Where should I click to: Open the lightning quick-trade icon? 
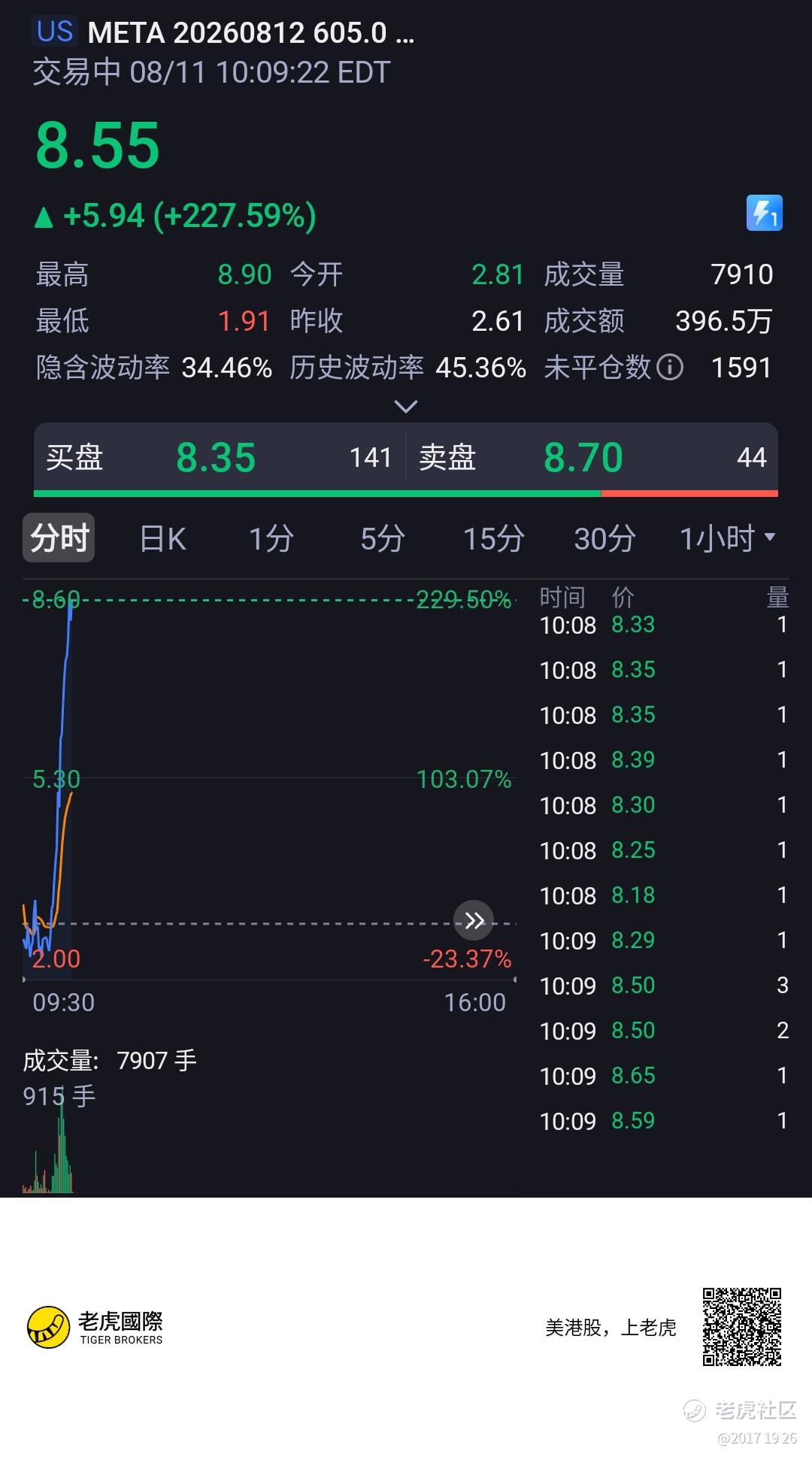pos(764,213)
